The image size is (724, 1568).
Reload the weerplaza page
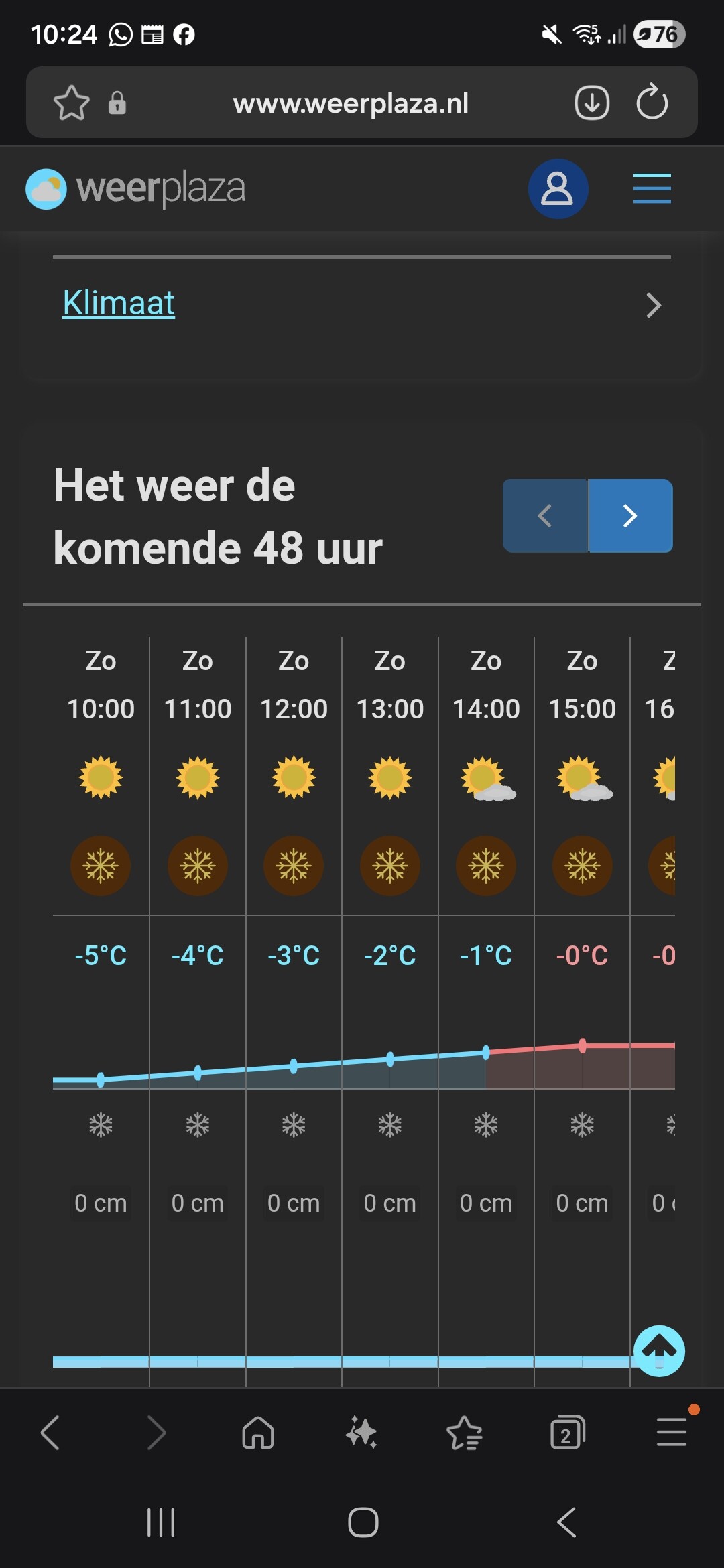pos(652,103)
